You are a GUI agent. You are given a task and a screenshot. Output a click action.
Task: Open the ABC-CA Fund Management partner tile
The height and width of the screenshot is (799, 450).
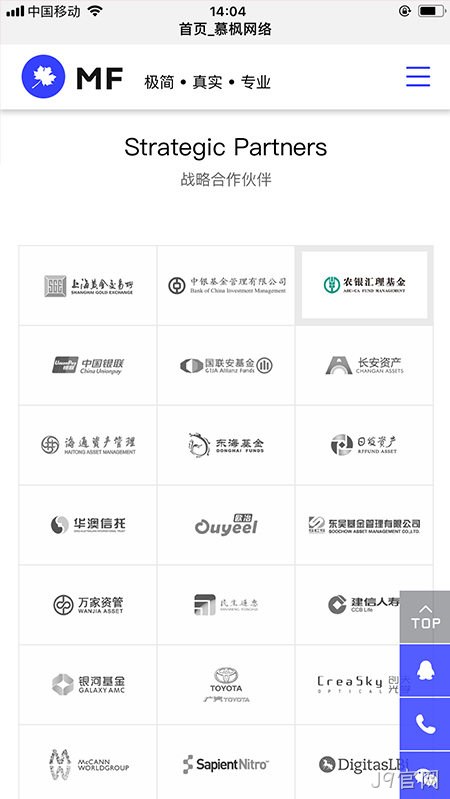click(364, 285)
